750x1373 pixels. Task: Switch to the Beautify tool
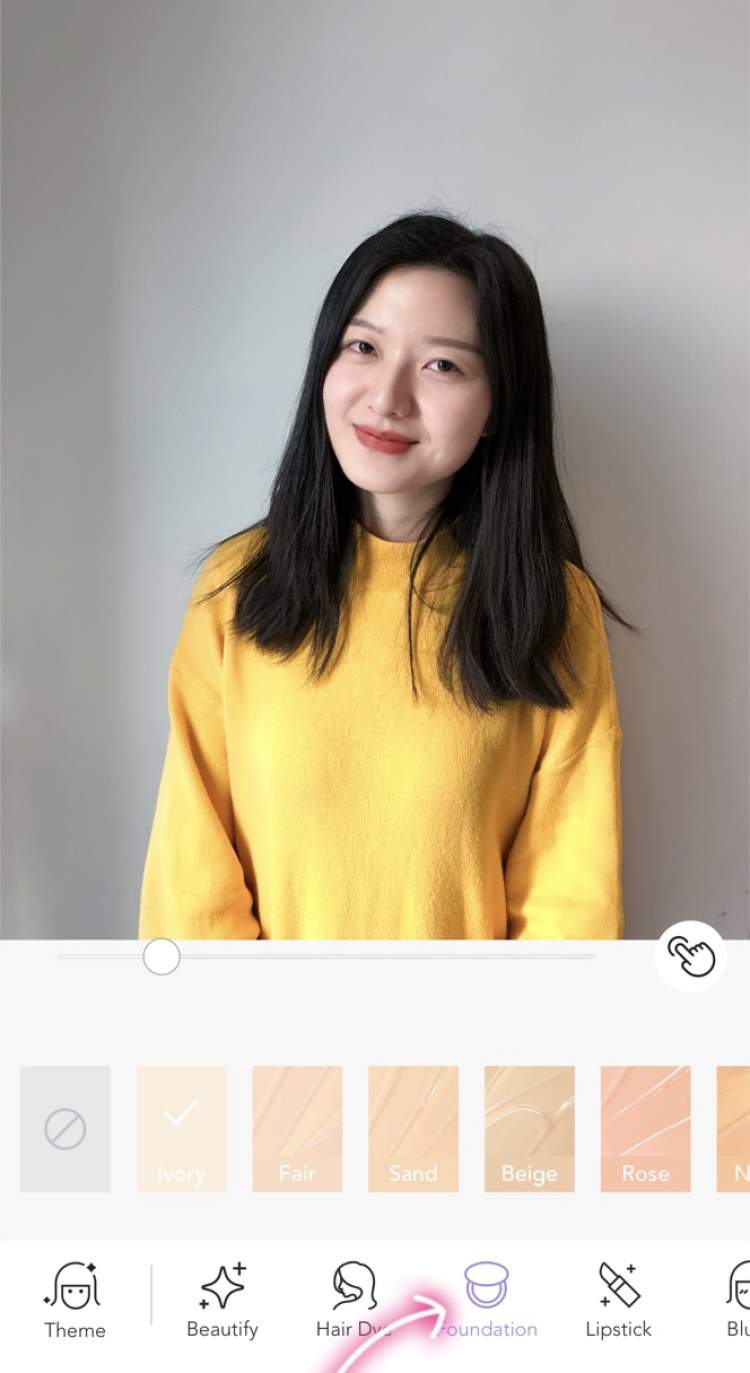[x=222, y=1300]
